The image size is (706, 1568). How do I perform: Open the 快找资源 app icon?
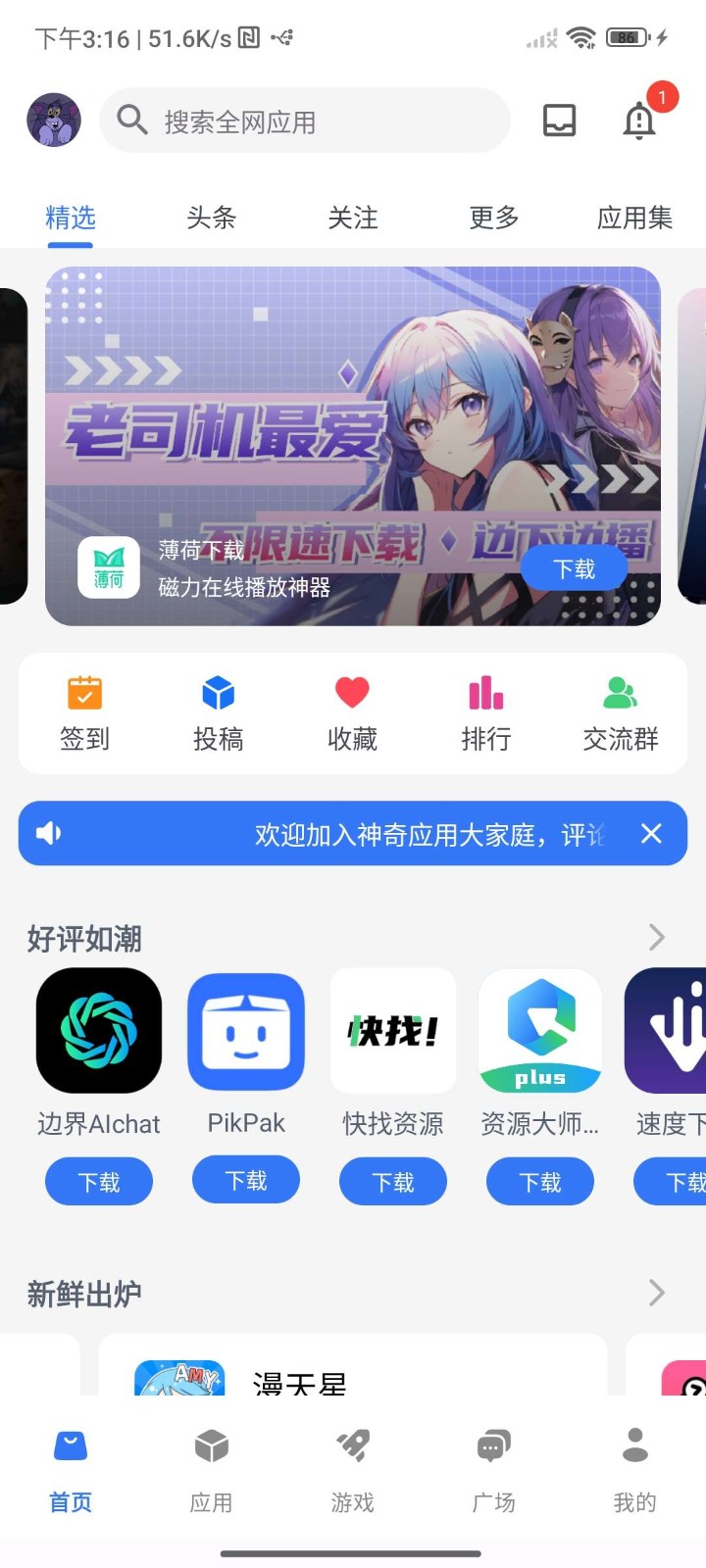tap(393, 1031)
